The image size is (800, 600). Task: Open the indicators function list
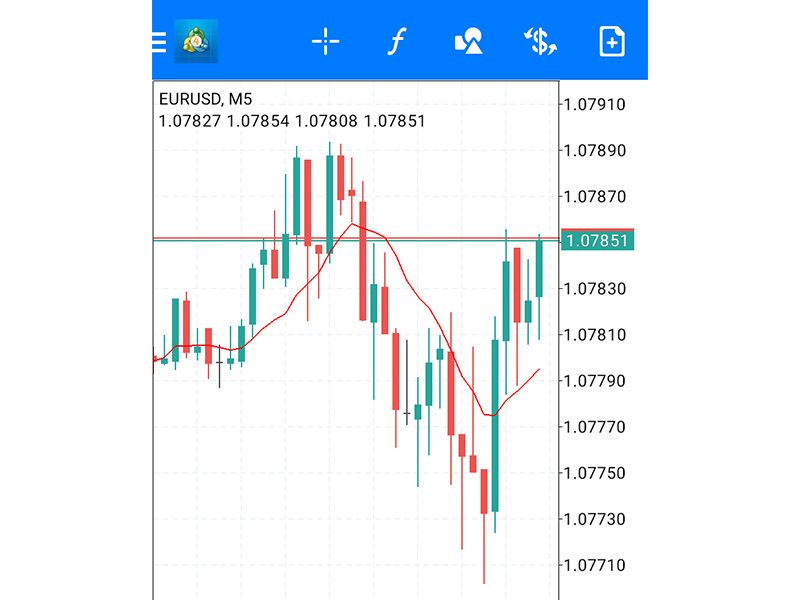[397, 42]
